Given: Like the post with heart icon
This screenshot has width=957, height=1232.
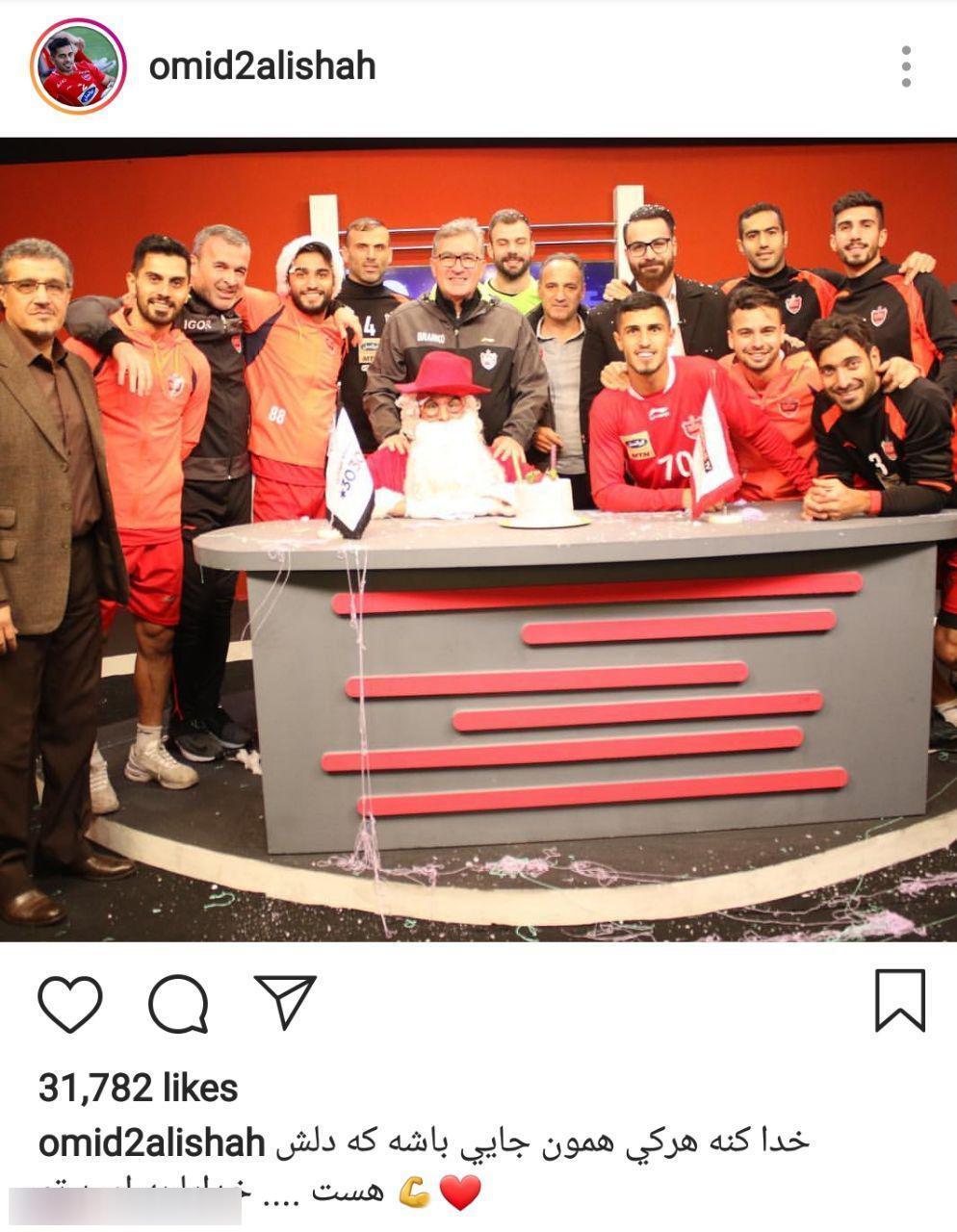Looking at the screenshot, I should pyautogui.click(x=70, y=1004).
